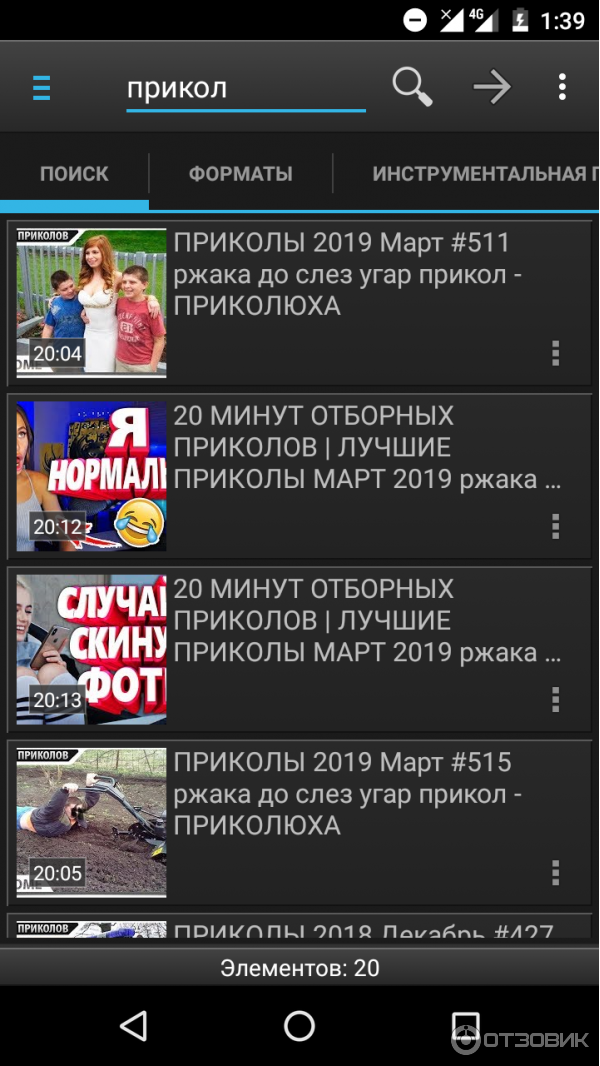The image size is (600, 1066).
Task: Show options for ПРИКОЛЫ 2019 Март #515
Action: (x=555, y=872)
